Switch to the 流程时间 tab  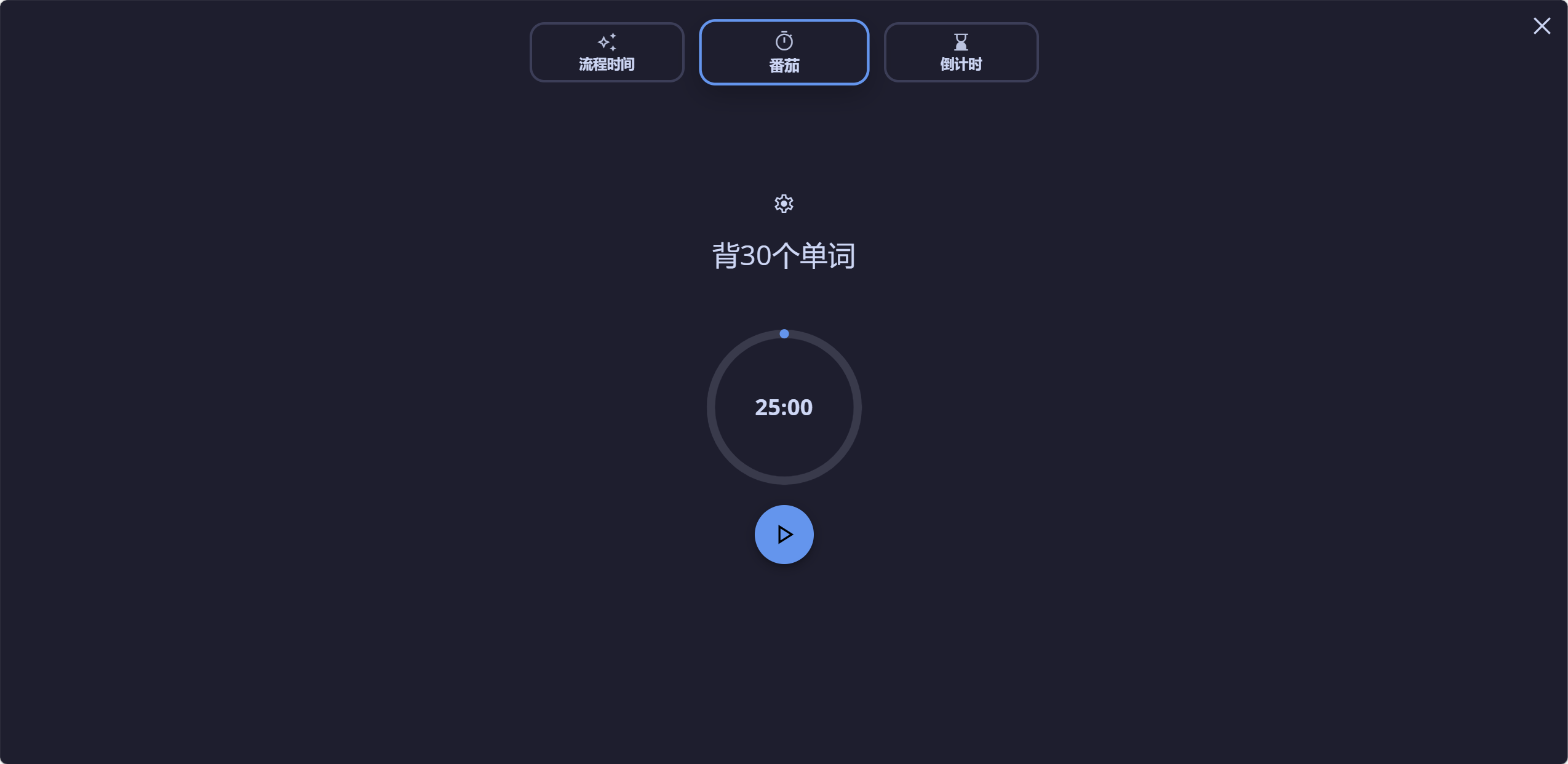(x=607, y=52)
